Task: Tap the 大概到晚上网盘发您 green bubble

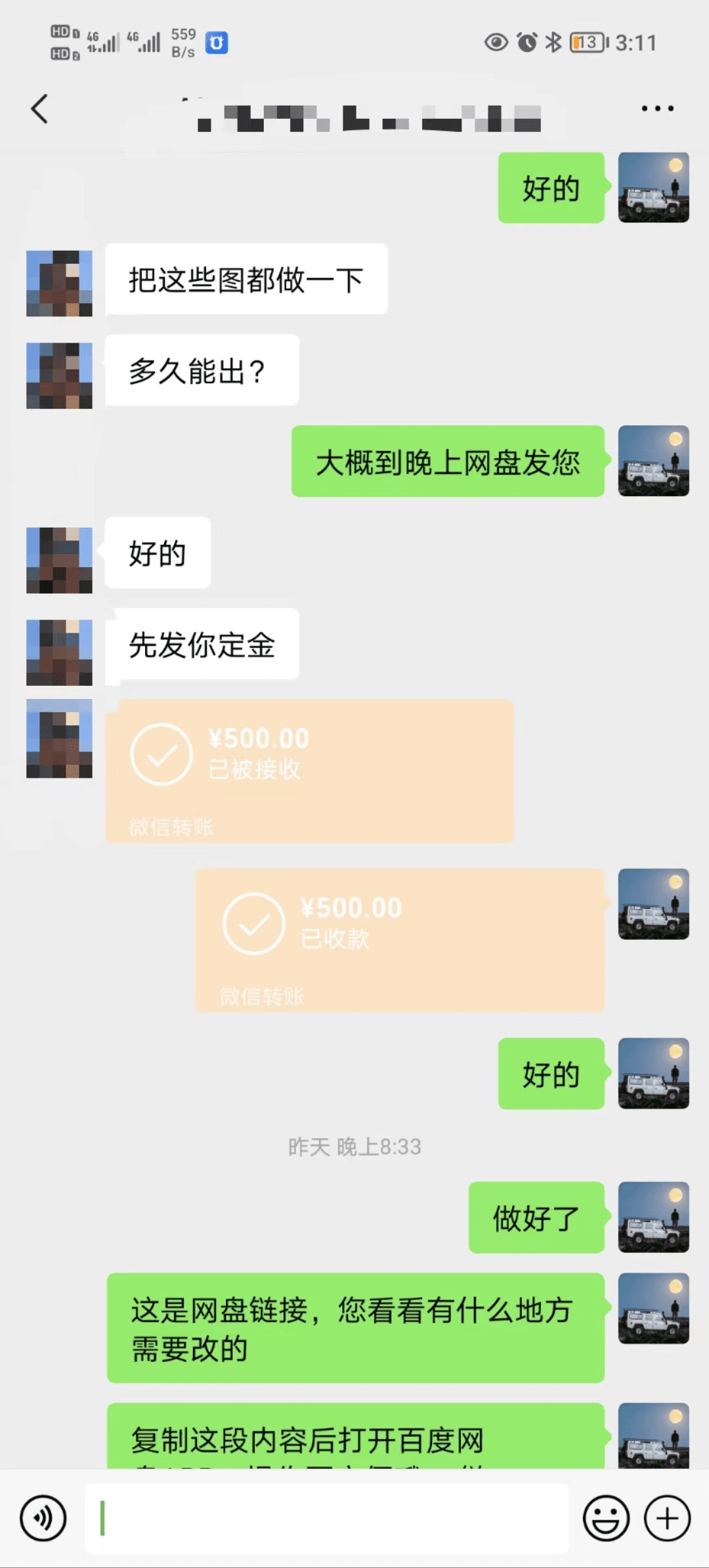Action: click(x=448, y=463)
